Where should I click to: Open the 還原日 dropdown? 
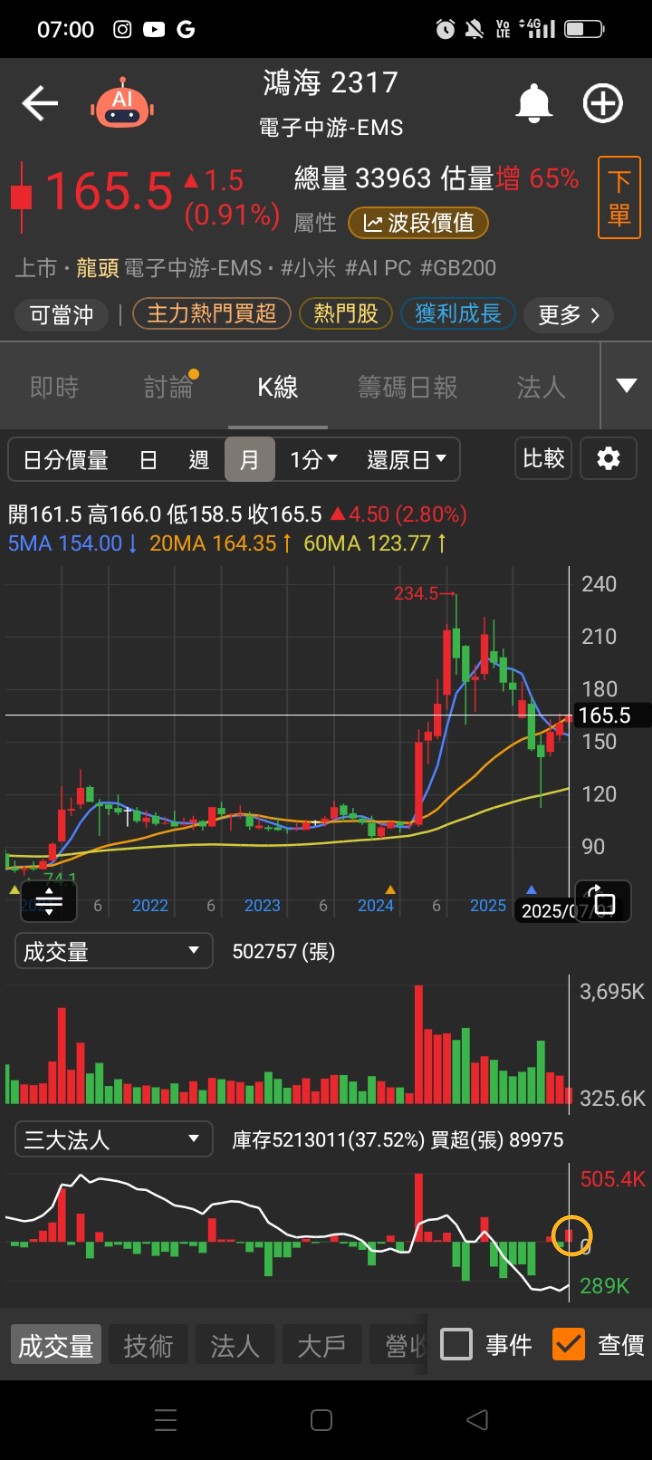pos(406,460)
